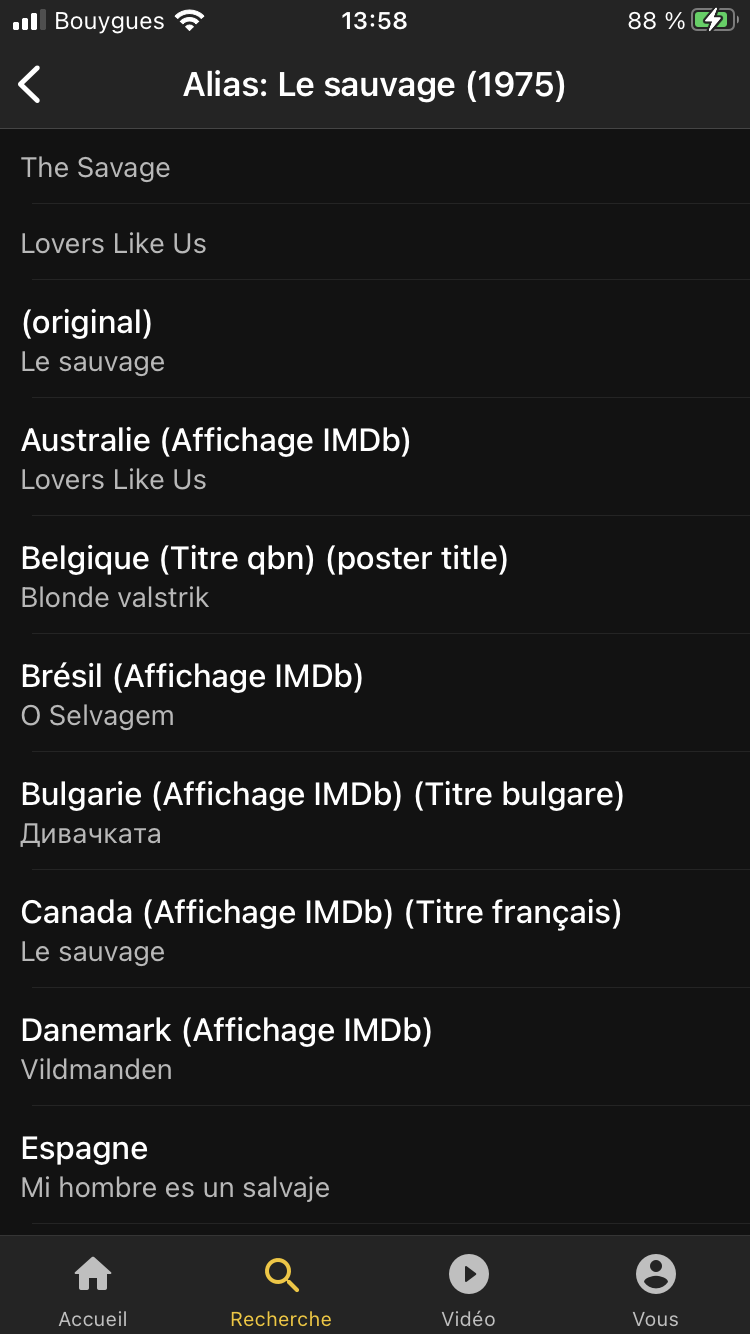Switch to the Accueil tab
Screen dimensions: 750x1334
(x=93, y=1289)
